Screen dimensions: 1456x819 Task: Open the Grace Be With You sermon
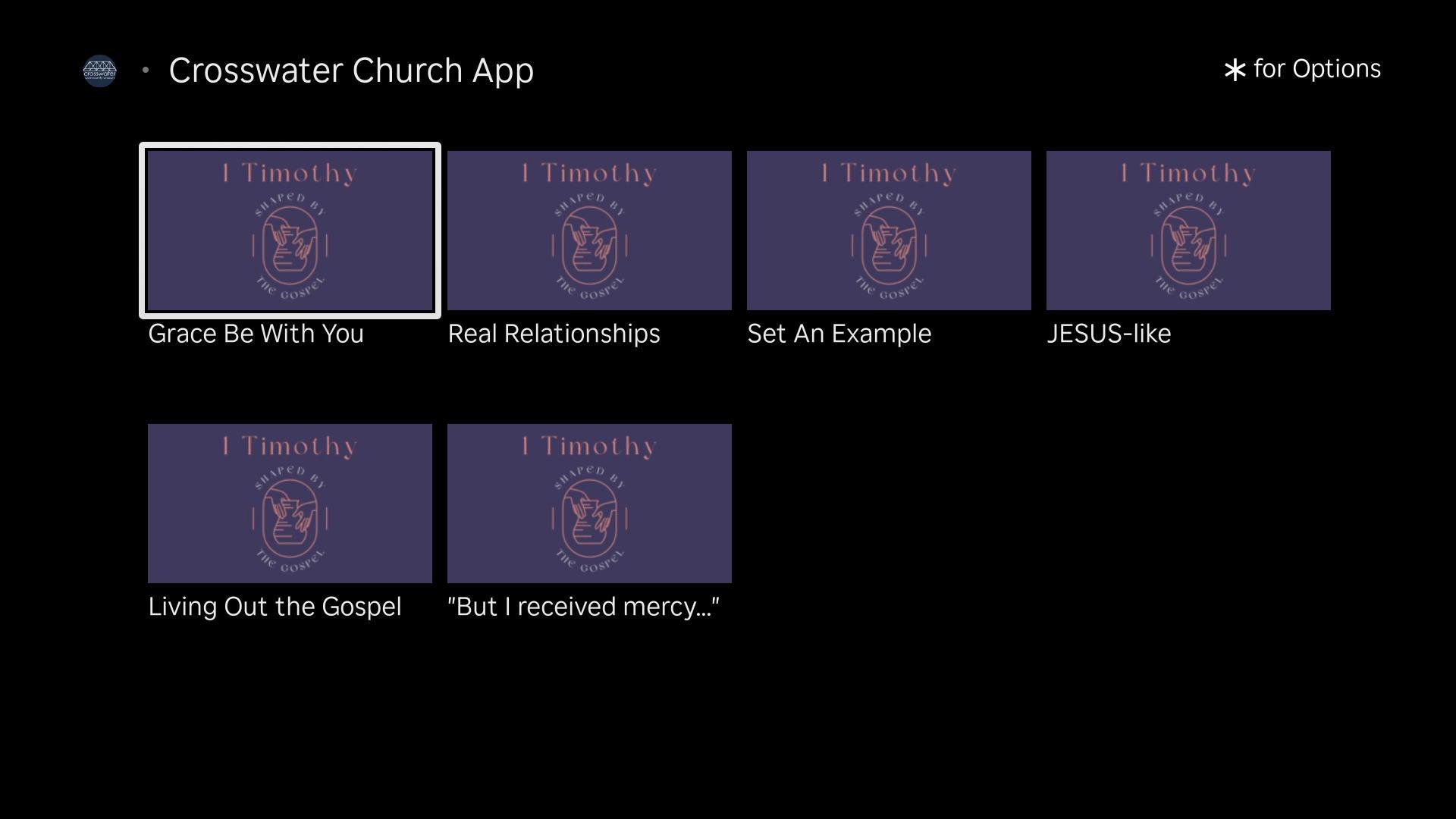pos(290,231)
